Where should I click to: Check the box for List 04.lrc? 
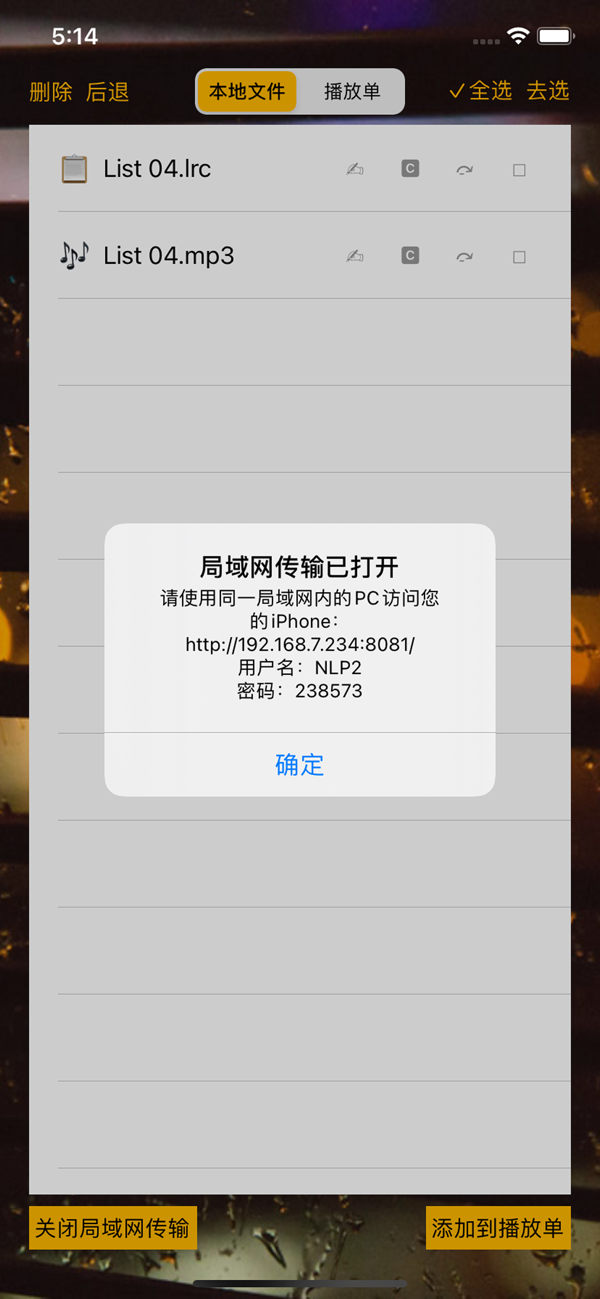pos(519,170)
